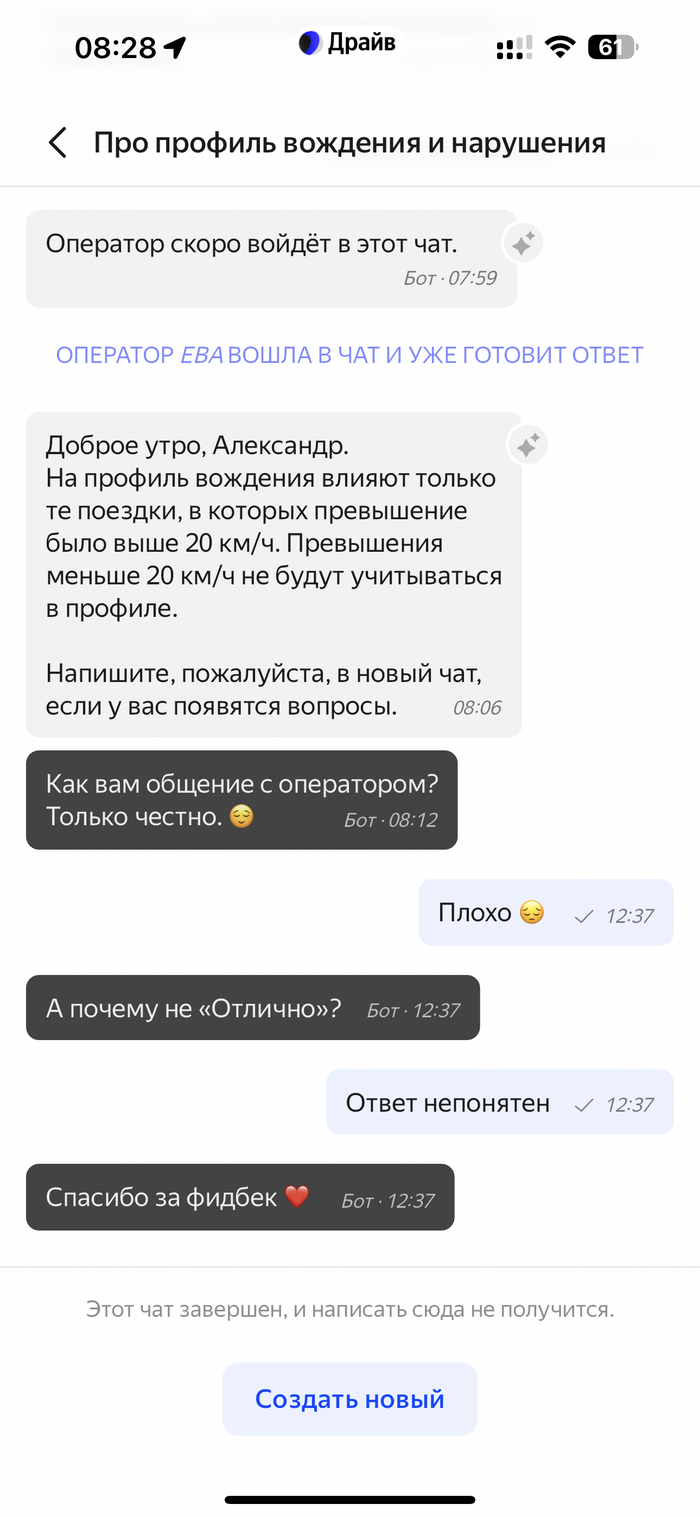The width and height of the screenshot is (700, 1517).
Task: Tap the sparkle icon beside «Оператор скоро войдёт» message
Action: pos(525,243)
